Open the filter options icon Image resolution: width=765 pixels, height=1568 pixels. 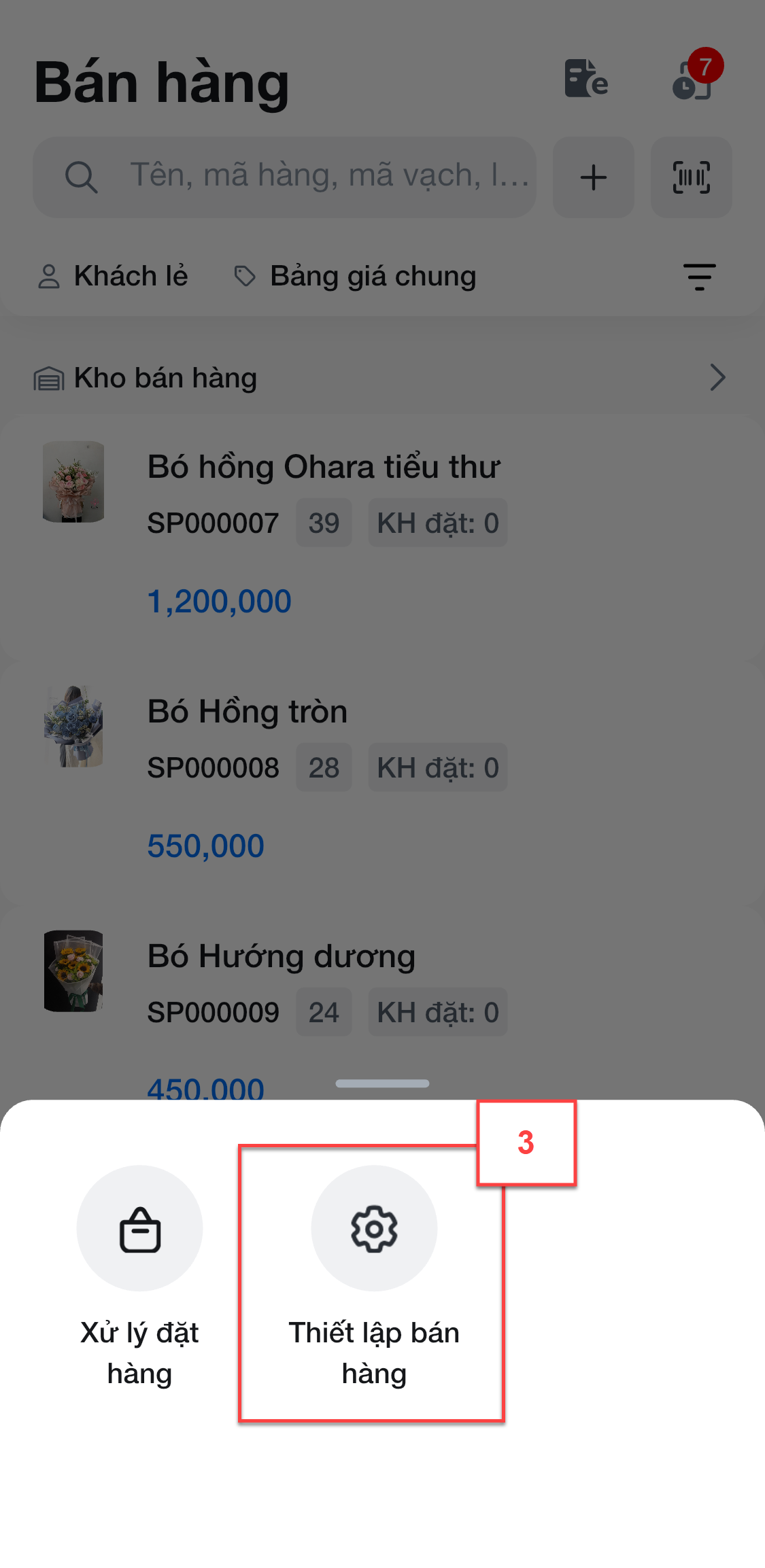point(699,276)
